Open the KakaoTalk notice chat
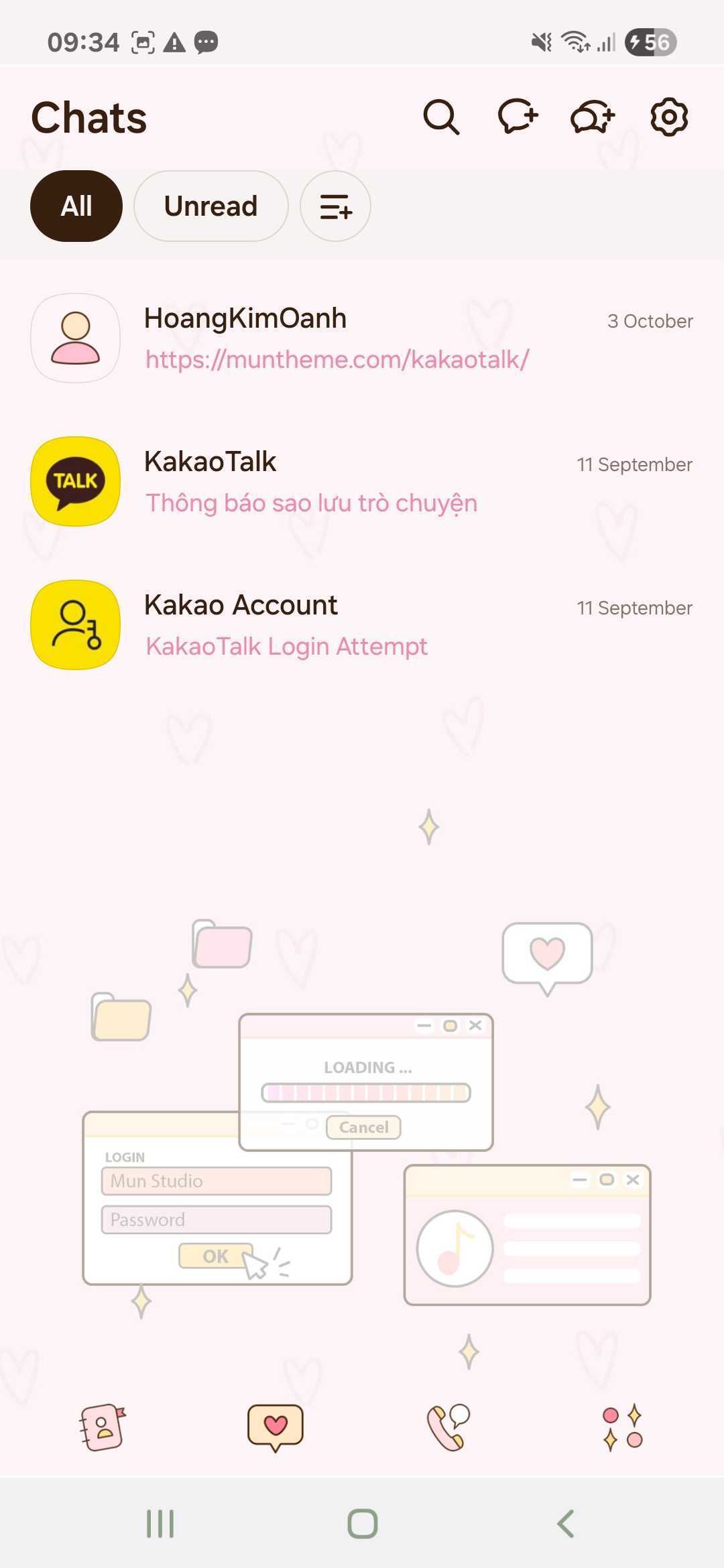Image resolution: width=724 pixels, height=1568 pixels. tap(362, 482)
